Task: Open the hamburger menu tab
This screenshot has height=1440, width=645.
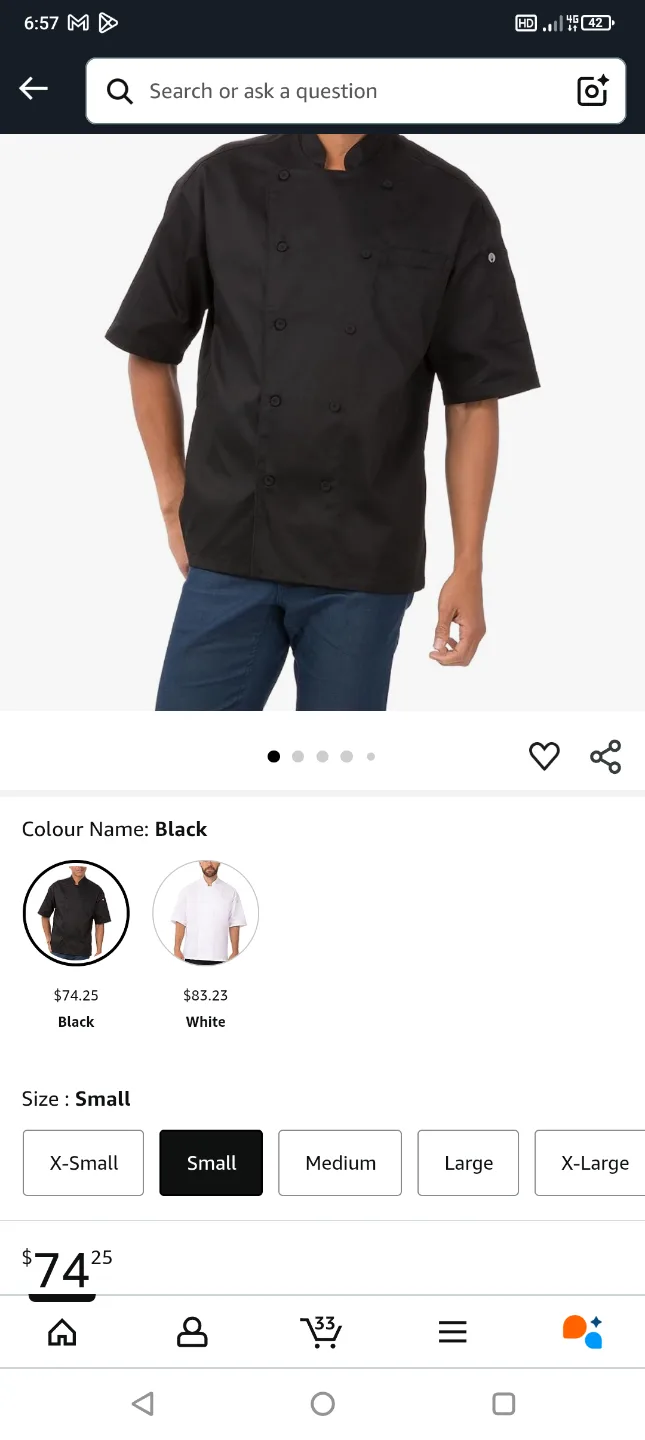Action: pos(452,1332)
